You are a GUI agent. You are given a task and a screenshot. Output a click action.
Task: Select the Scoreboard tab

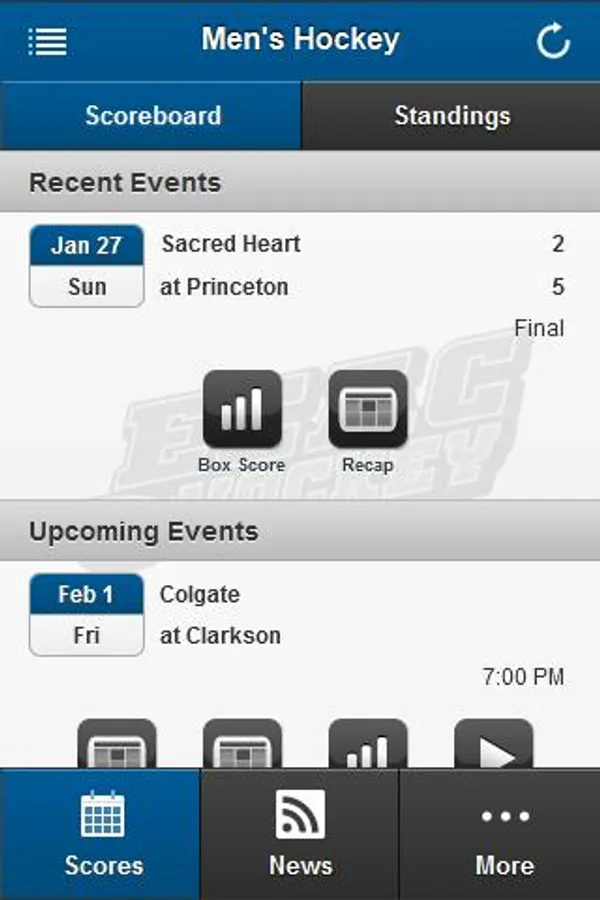pyautogui.click(x=151, y=116)
